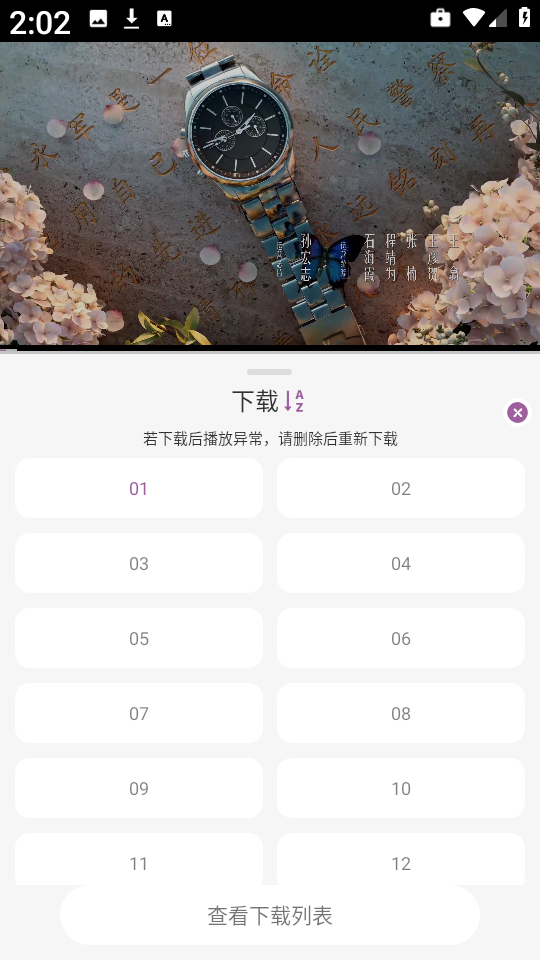Download episode 02

pyautogui.click(x=401, y=488)
